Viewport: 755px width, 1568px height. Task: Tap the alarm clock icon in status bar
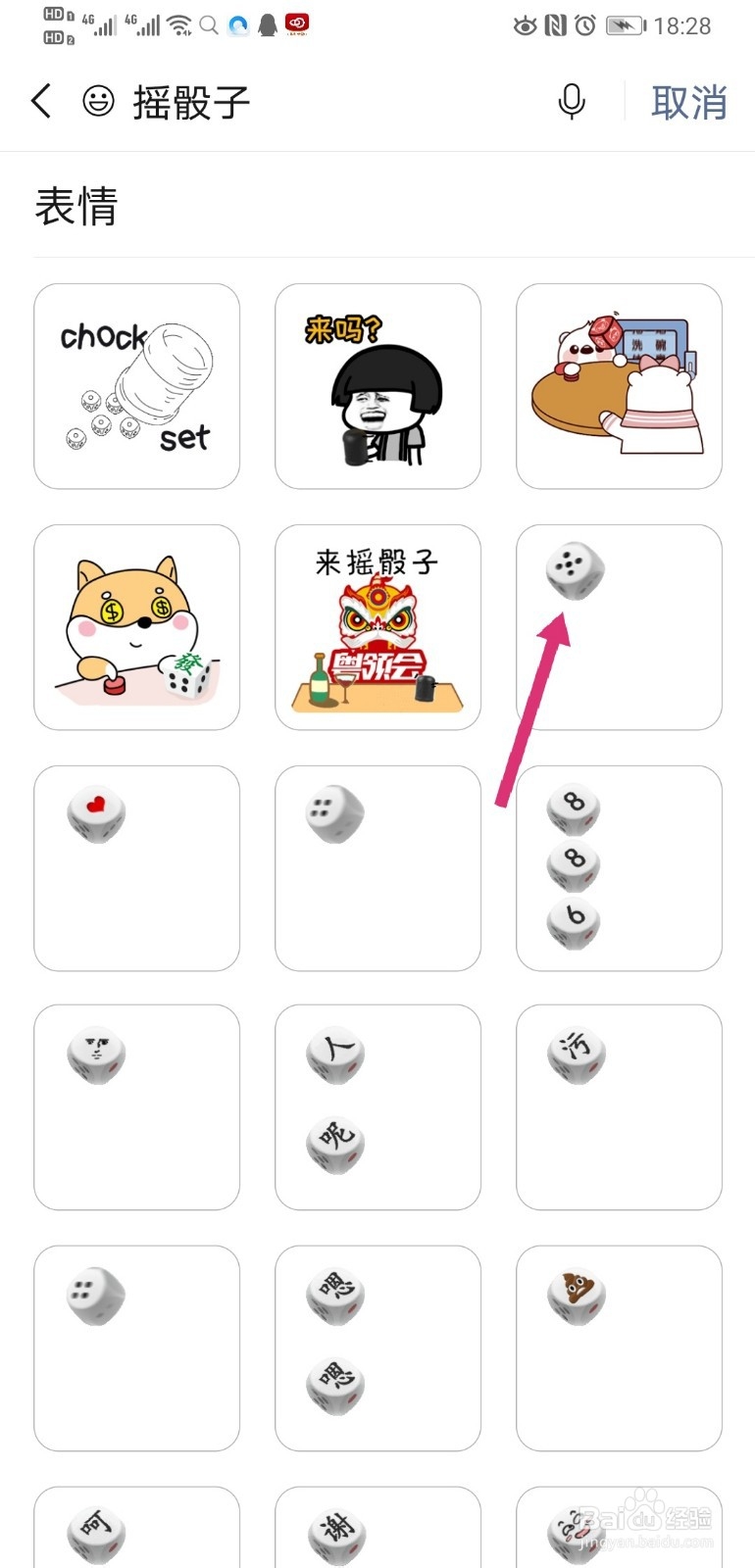(582, 23)
